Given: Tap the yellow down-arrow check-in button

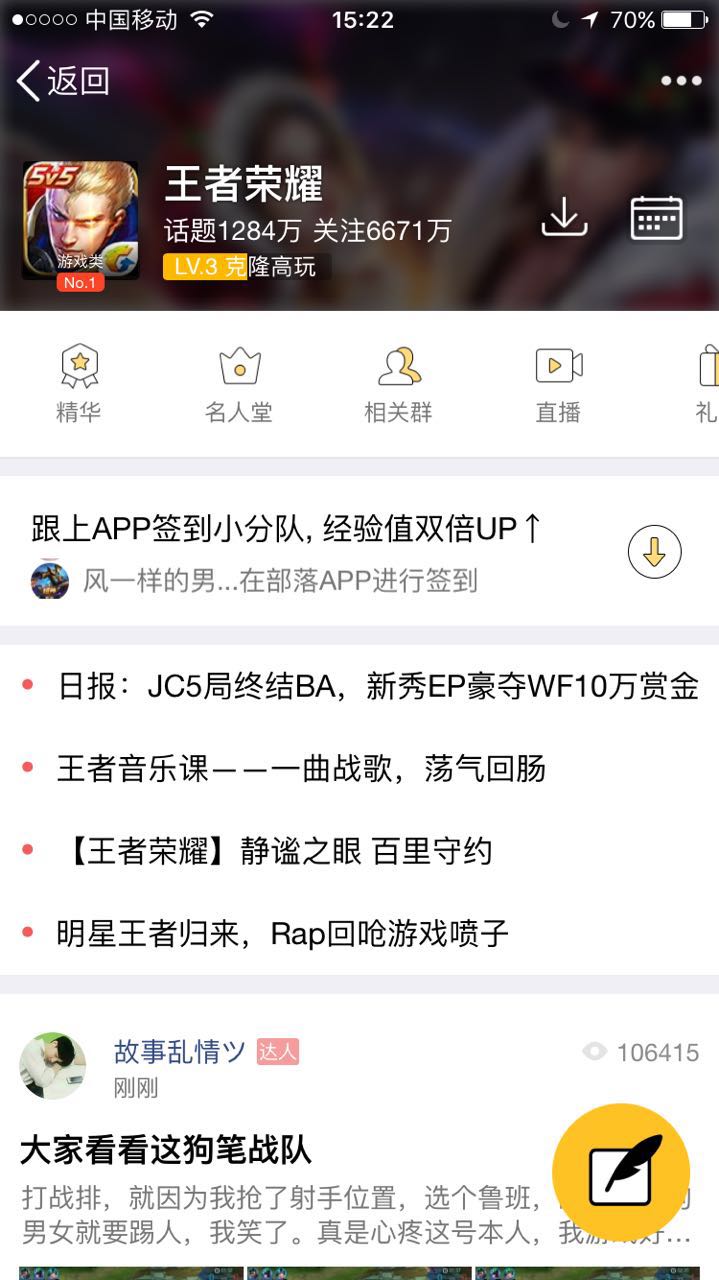Looking at the screenshot, I should pyautogui.click(x=654, y=551).
